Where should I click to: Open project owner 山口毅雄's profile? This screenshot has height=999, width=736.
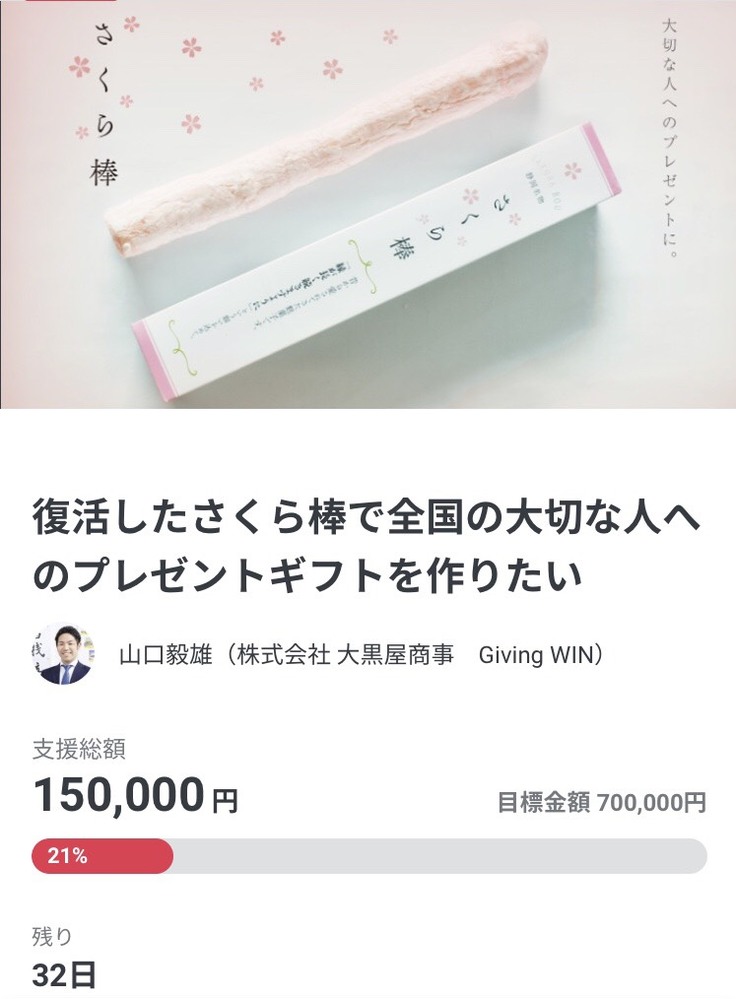coord(361,656)
